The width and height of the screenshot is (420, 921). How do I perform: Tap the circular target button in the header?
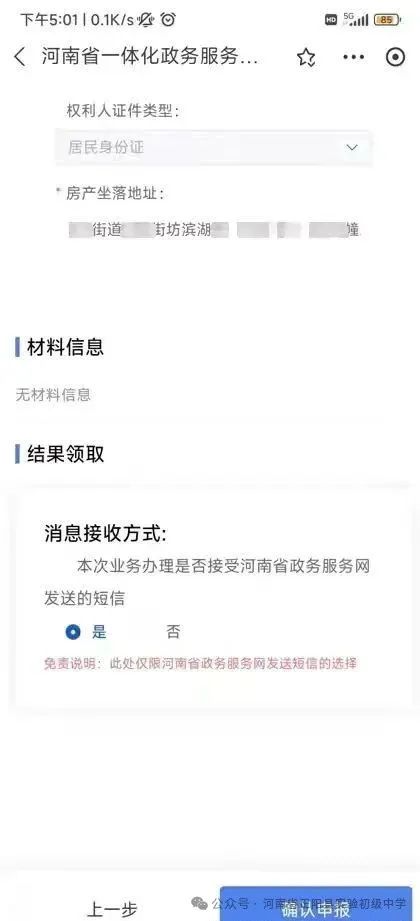tap(395, 57)
